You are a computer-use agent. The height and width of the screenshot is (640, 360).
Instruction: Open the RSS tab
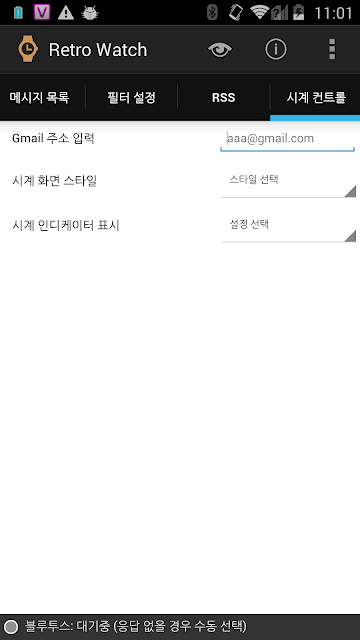pyautogui.click(x=224, y=98)
